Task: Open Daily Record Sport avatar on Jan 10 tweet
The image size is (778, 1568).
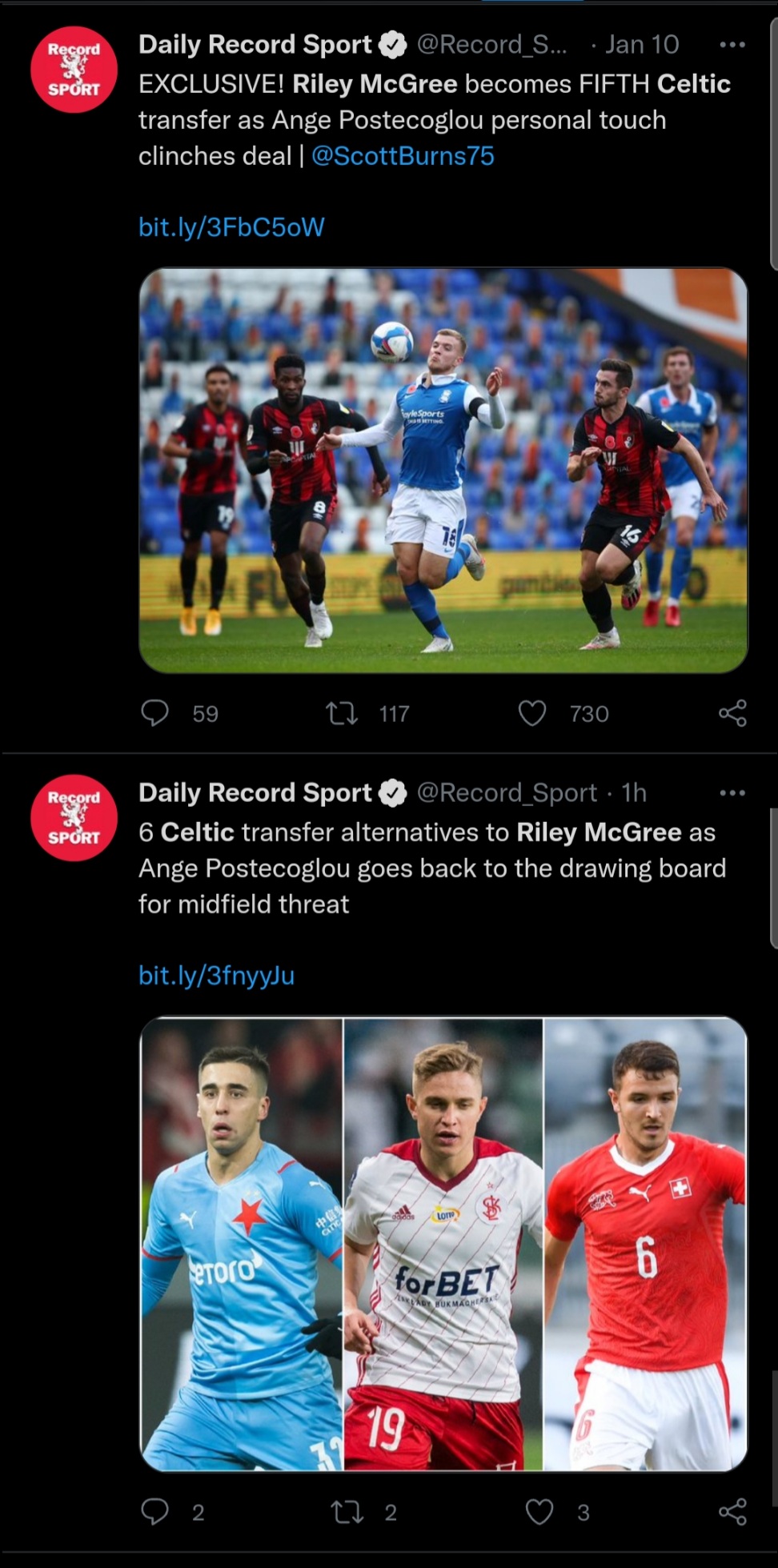Action: click(x=74, y=69)
